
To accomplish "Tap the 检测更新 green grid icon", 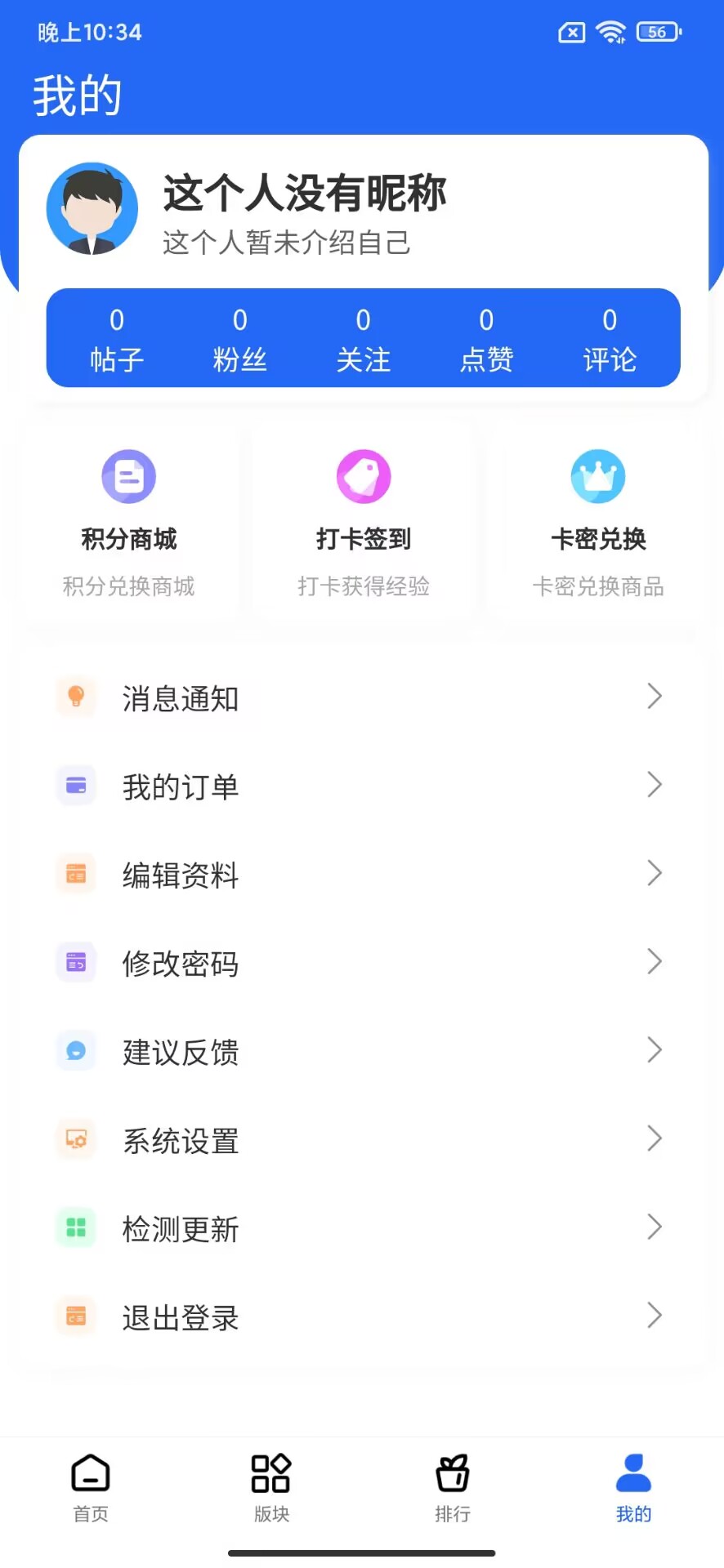I will pyautogui.click(x=76, y=1227).
